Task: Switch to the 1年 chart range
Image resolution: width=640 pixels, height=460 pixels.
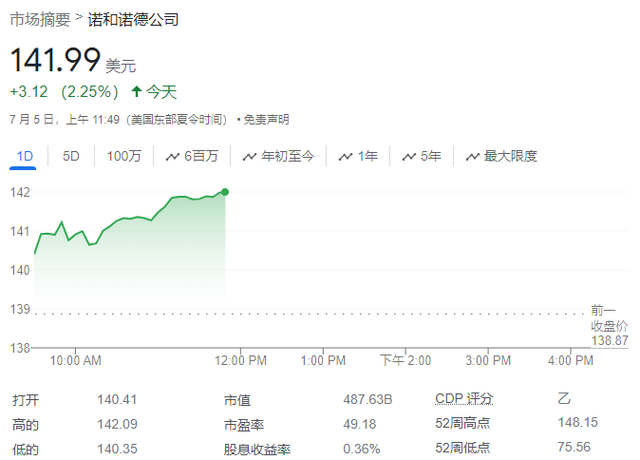Action: point(358,156)
